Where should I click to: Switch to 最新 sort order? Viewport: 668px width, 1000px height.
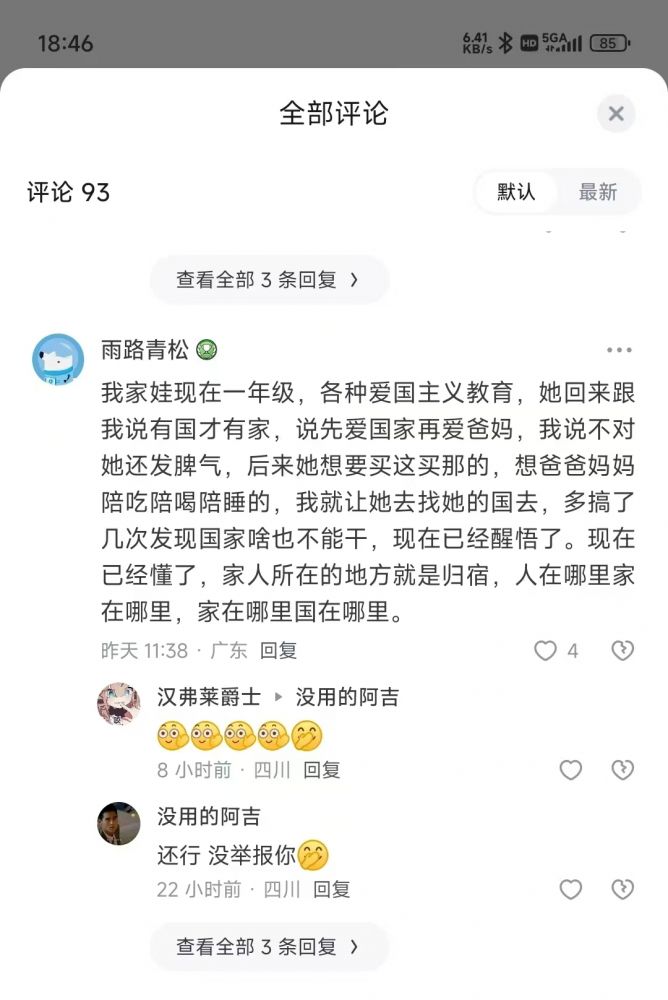(x=597, y=192)
